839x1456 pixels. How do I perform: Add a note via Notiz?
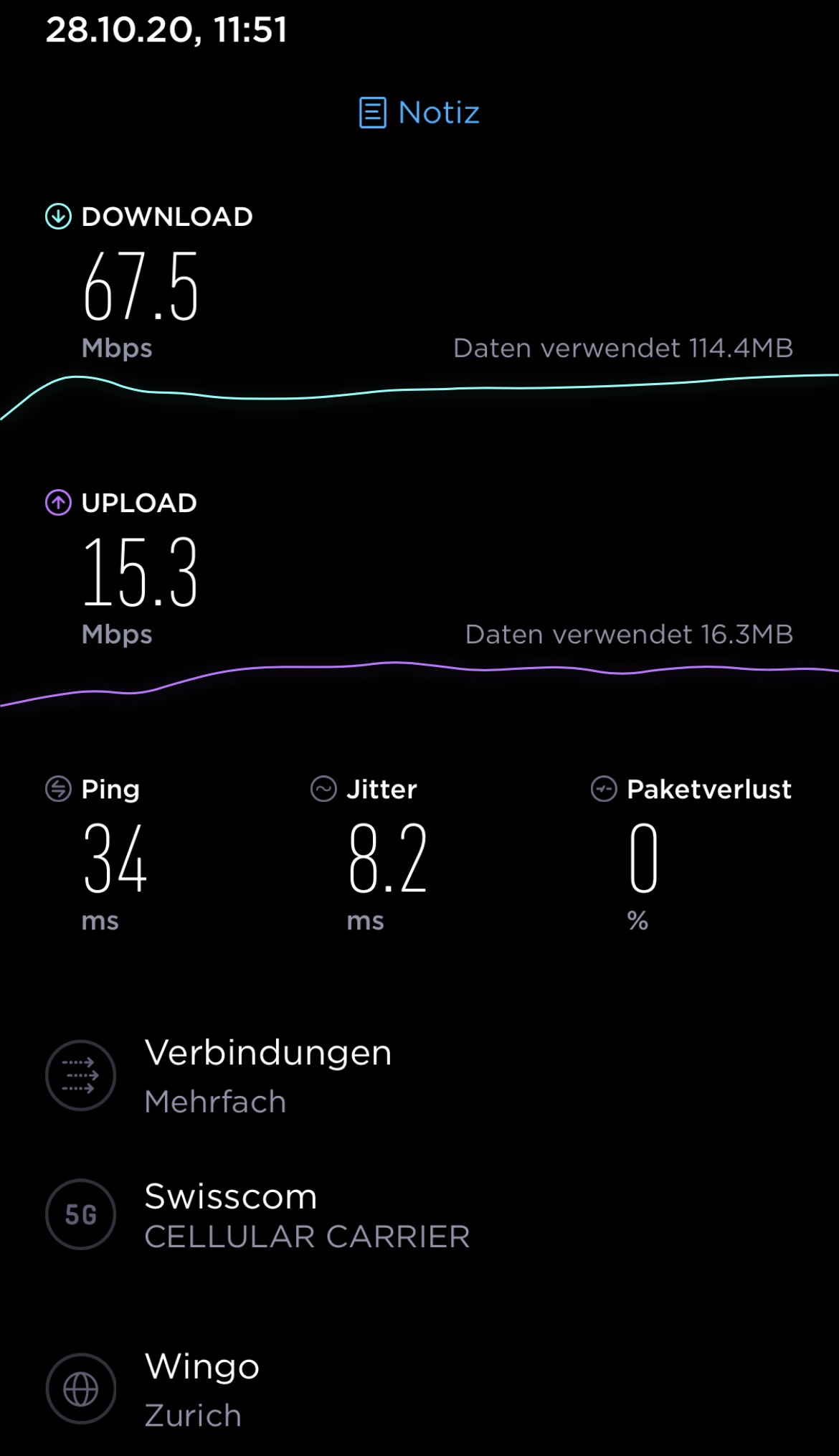point(419,113)
